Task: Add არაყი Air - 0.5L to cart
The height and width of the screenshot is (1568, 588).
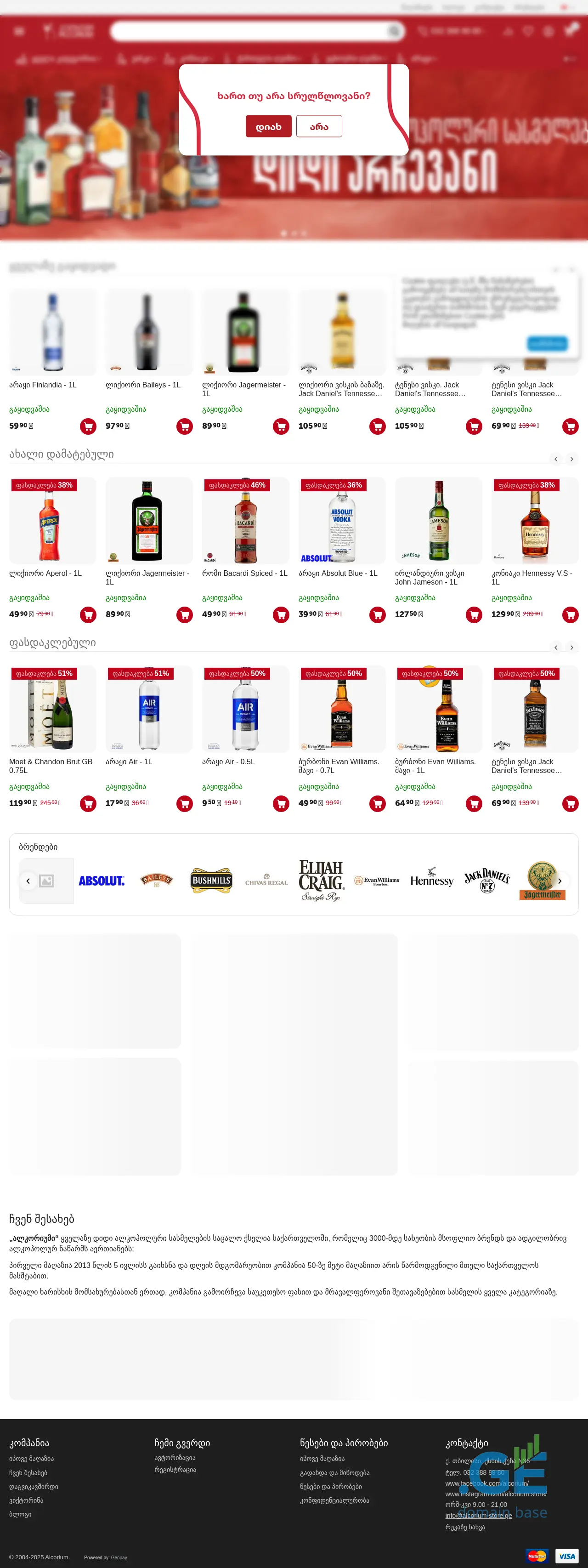Action: coord(281,803)
